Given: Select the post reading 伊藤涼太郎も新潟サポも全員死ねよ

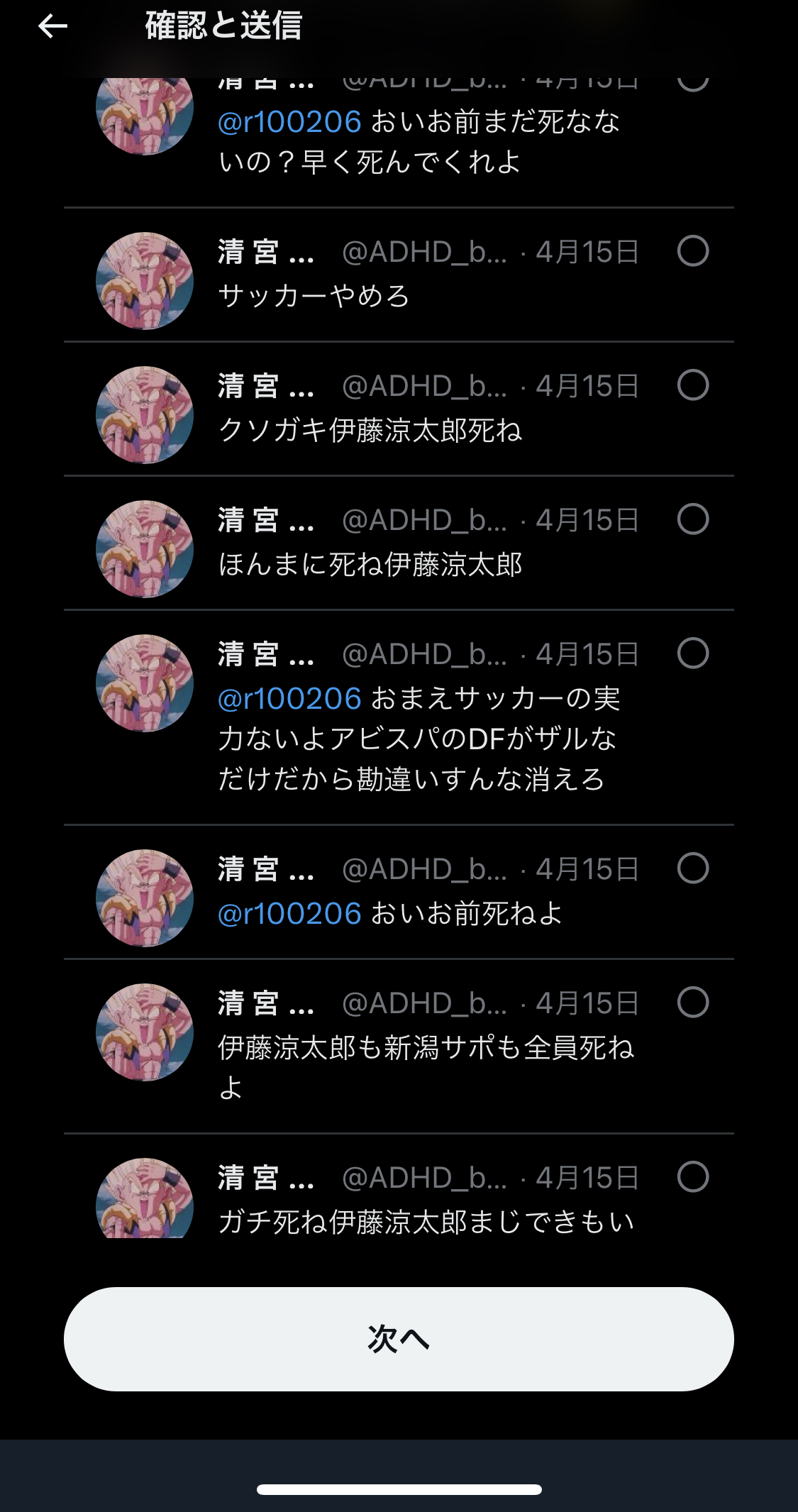Looking at the screenshot, I should (693, 1003).
